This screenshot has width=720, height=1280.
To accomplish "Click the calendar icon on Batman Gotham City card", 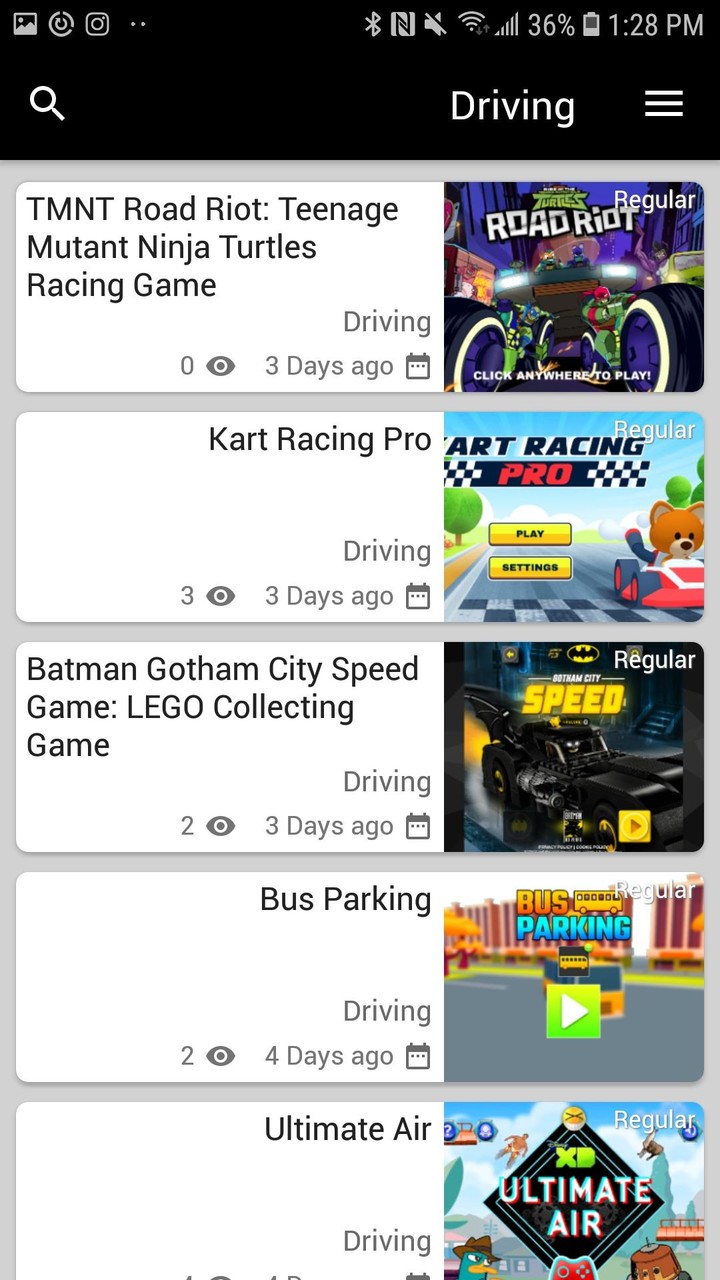I will pyautogui.click(x=420, y=826).
